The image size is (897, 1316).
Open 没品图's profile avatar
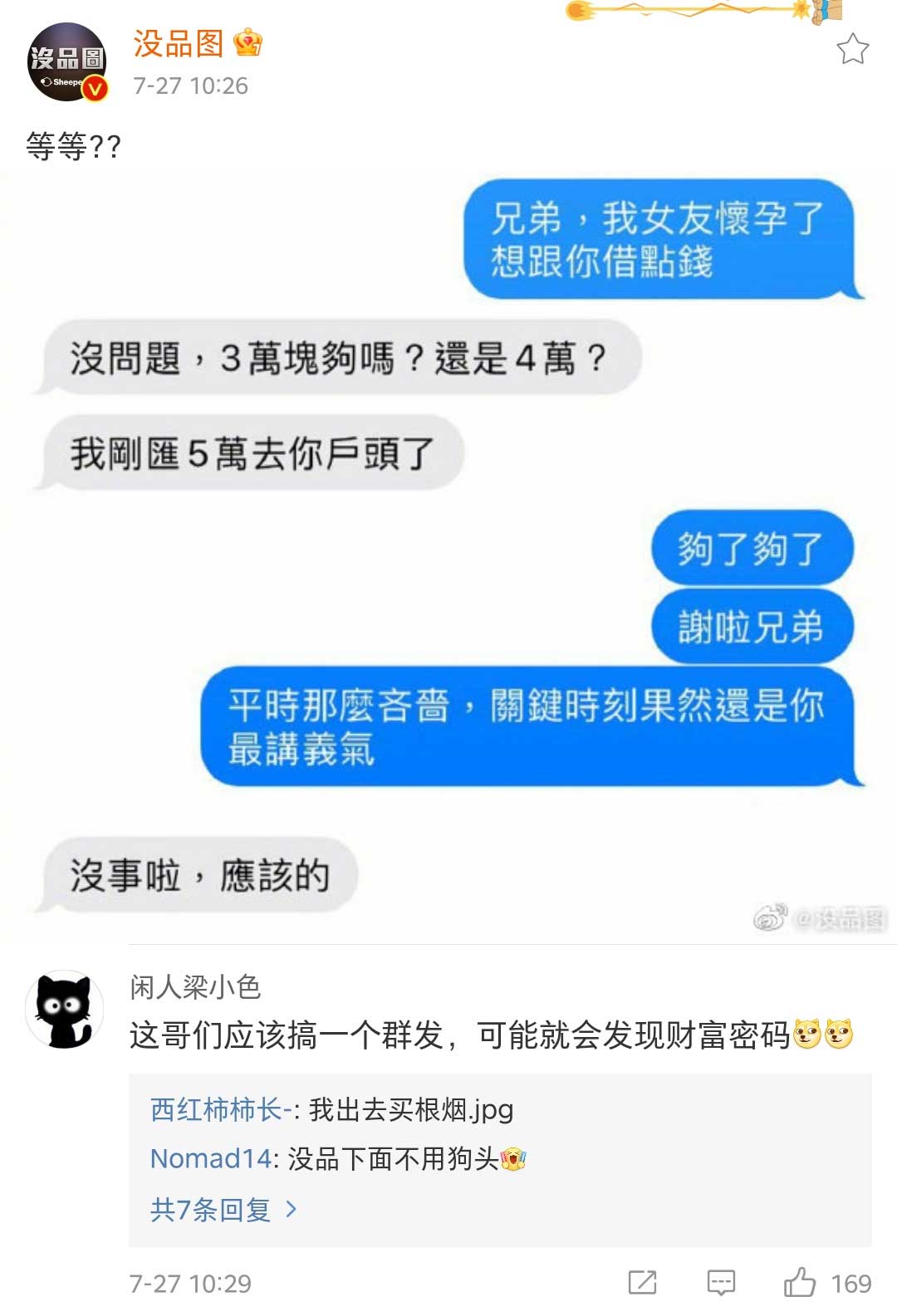66,62
